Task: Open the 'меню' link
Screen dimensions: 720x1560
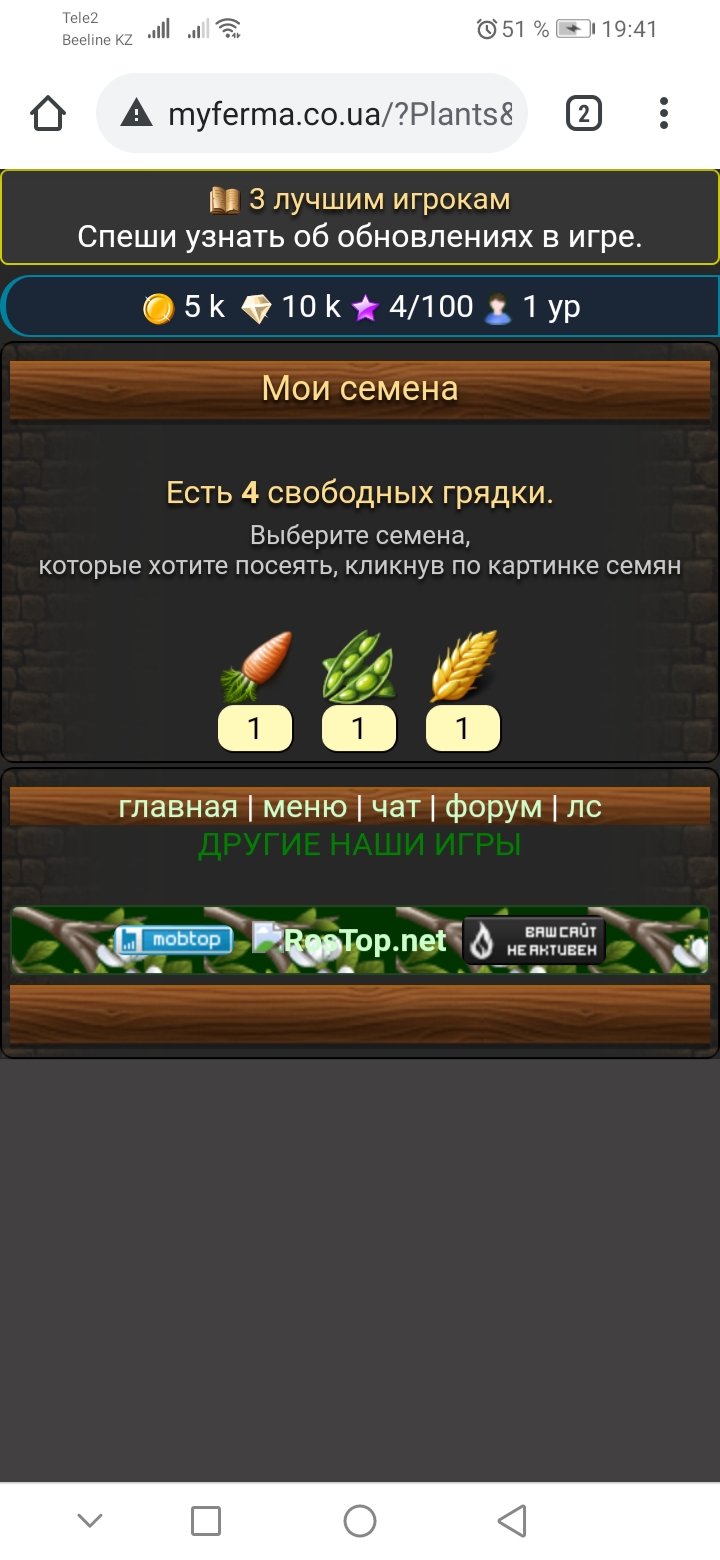Action: (304, 806)
